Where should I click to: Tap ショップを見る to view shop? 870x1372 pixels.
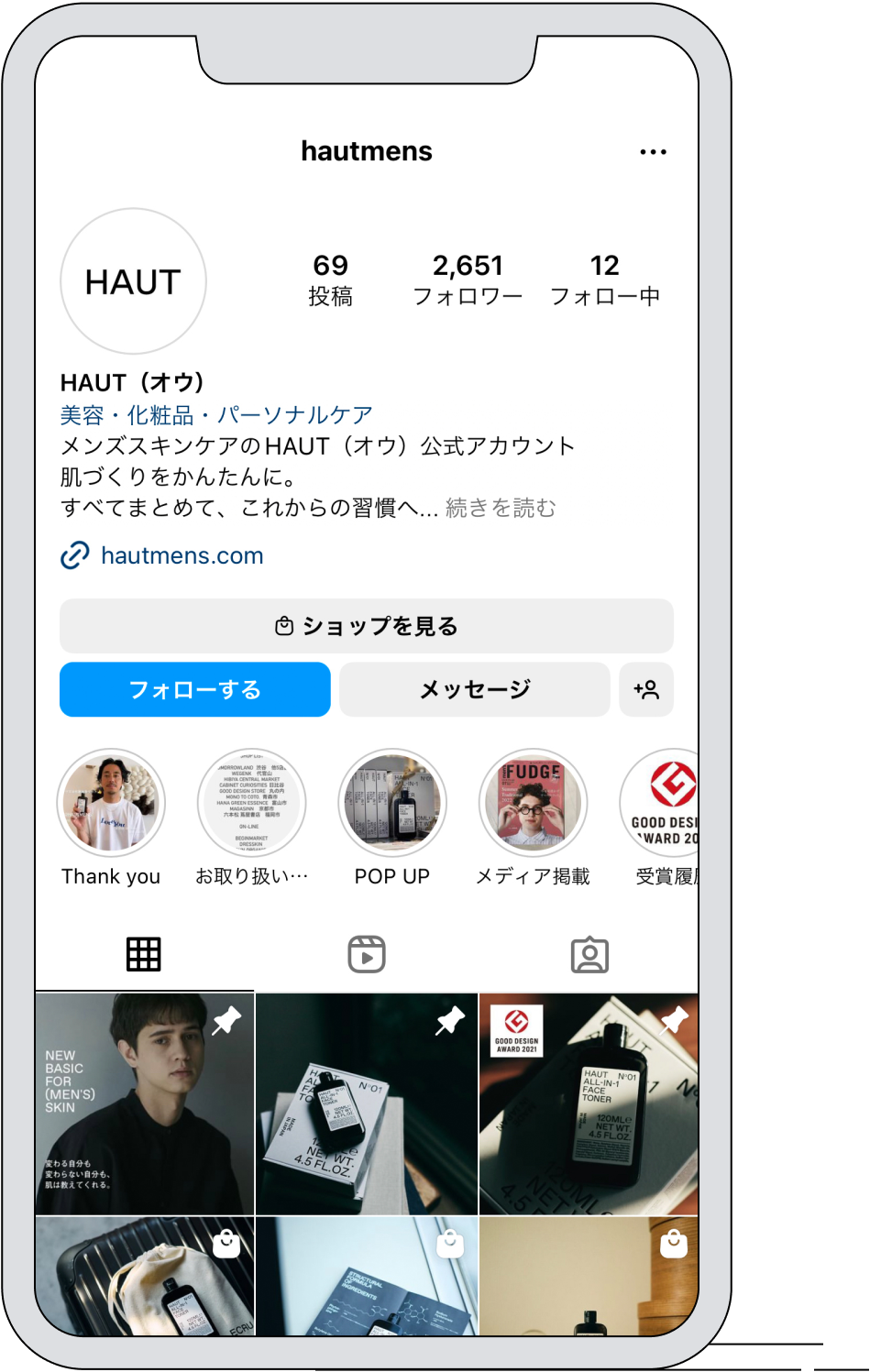pos(367,626)
